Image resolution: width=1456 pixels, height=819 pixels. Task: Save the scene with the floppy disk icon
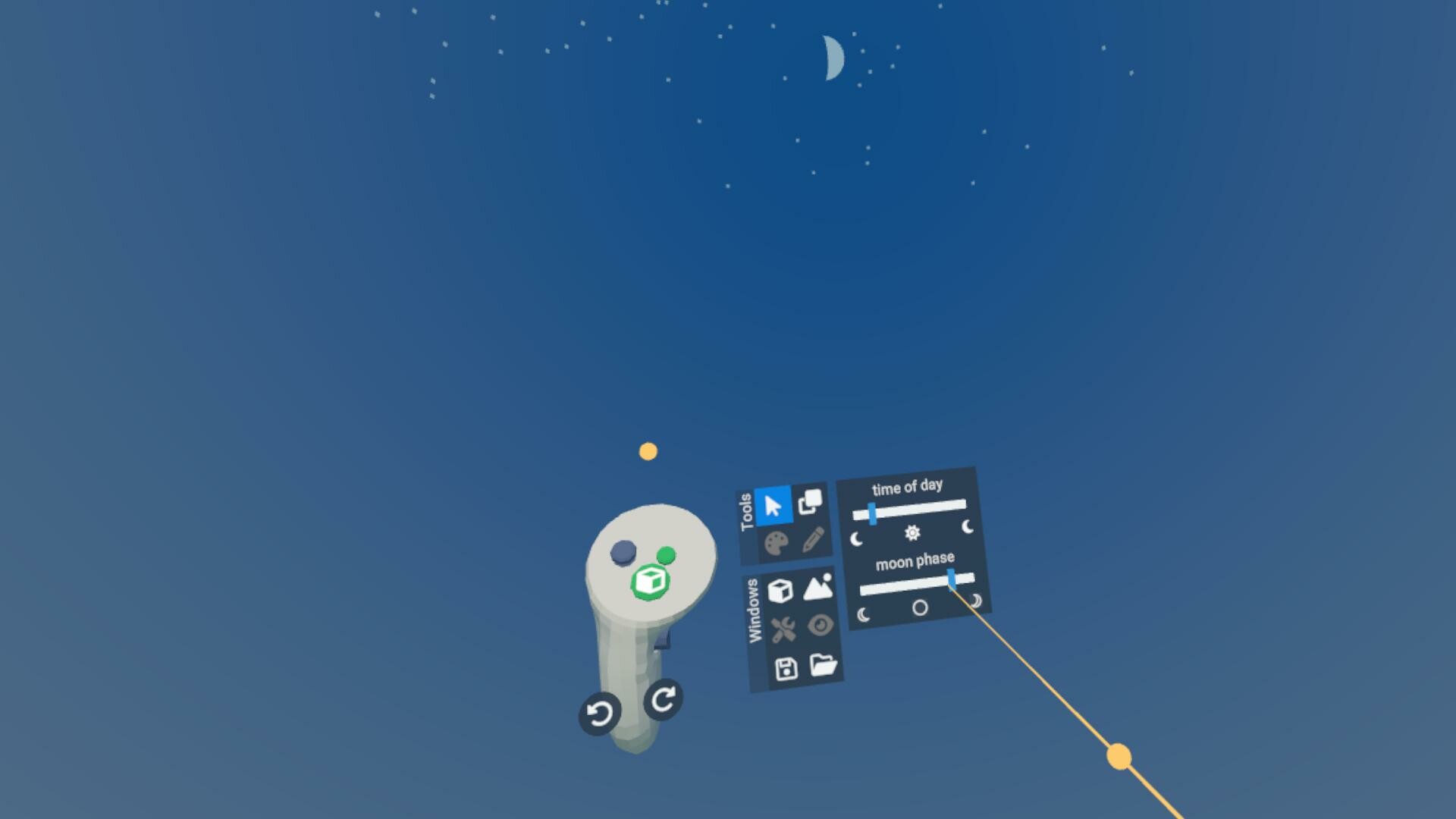(x=786, y=669)
